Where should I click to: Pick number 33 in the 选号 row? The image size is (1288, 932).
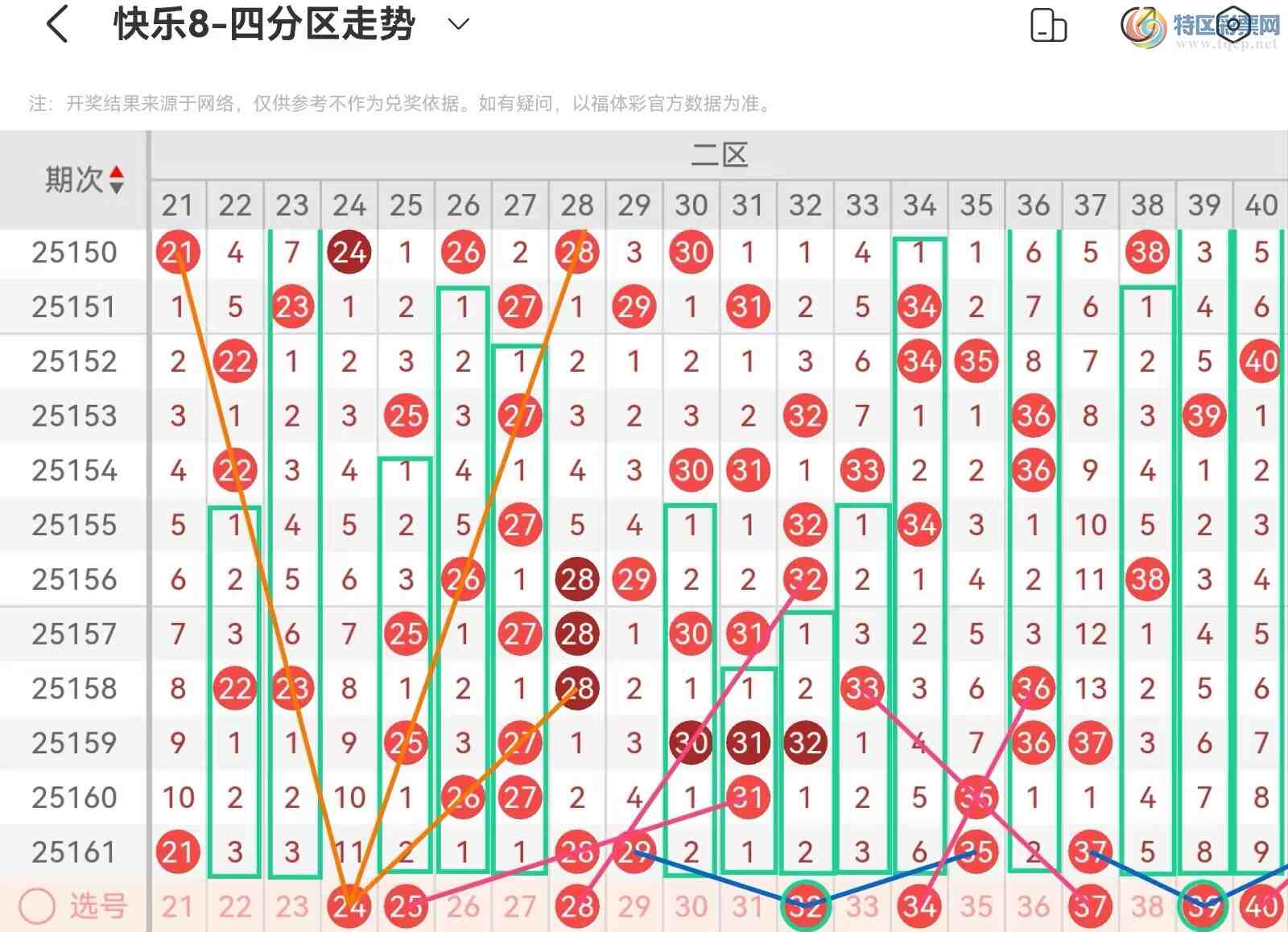(x=862, y=907)
